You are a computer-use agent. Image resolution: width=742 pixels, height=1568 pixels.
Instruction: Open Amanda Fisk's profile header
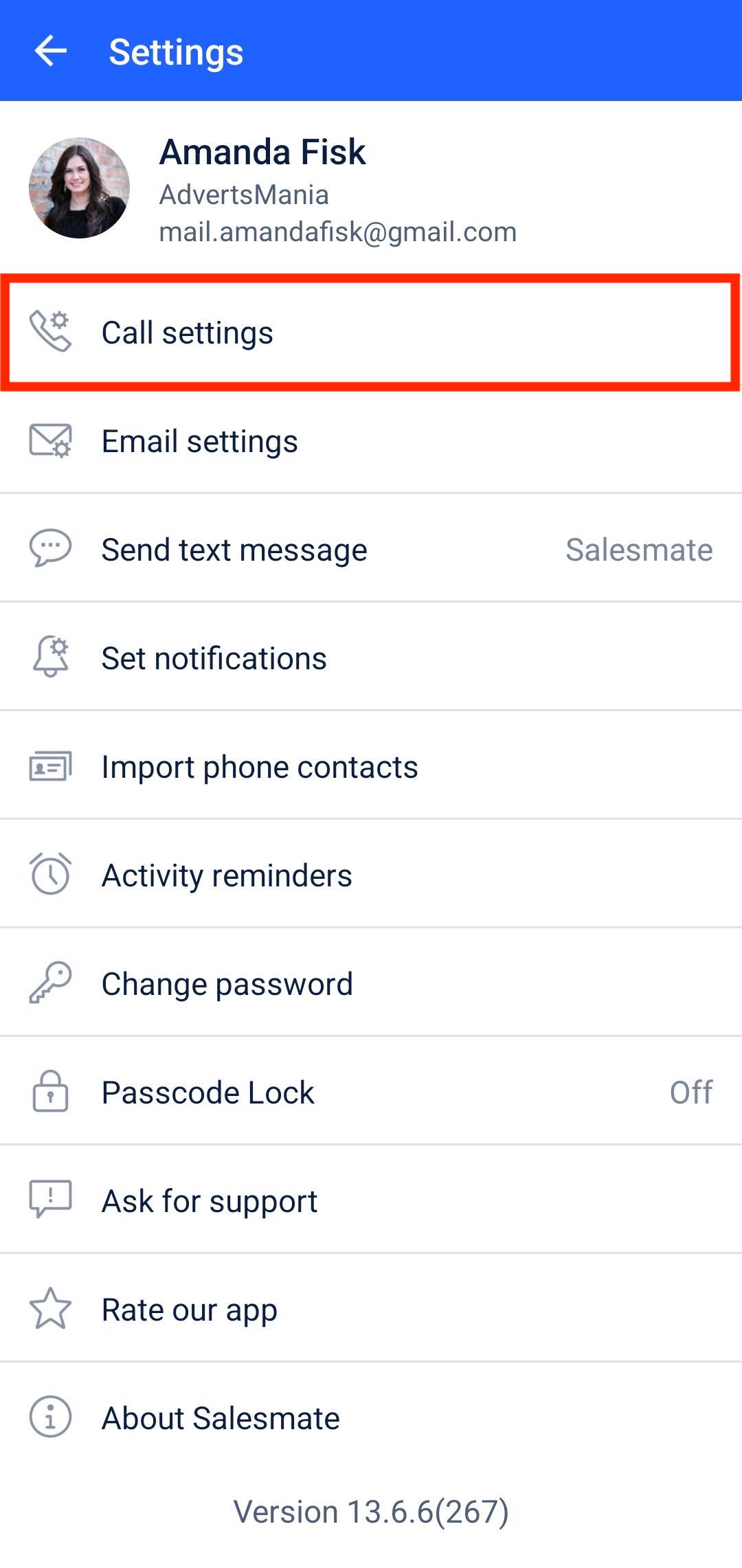click(371, 188)
